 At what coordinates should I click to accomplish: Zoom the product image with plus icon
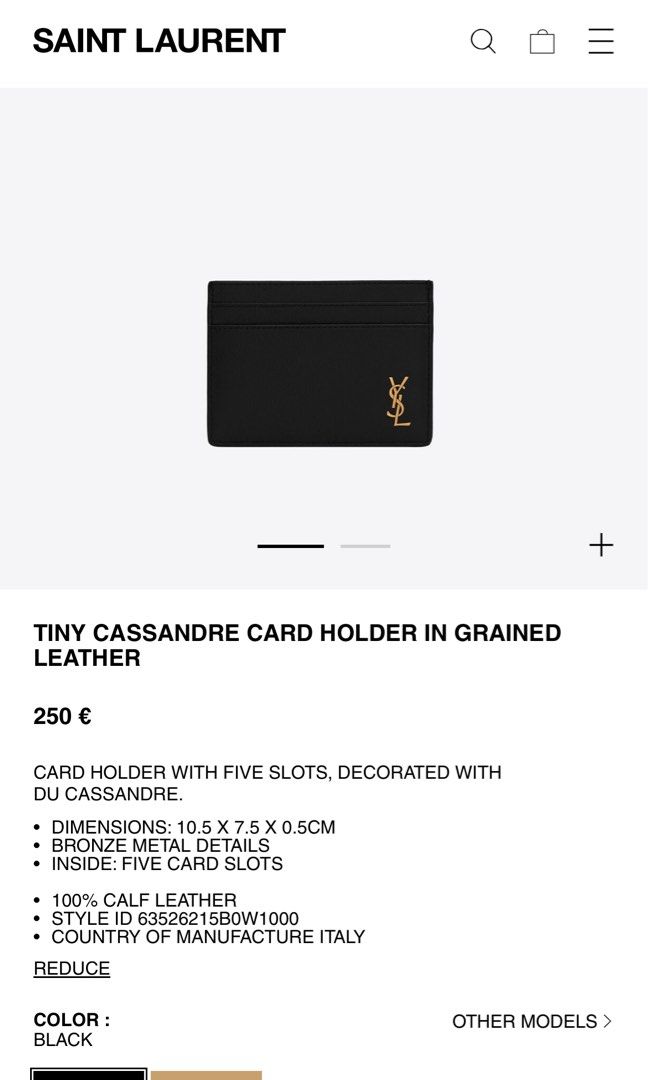600,545
